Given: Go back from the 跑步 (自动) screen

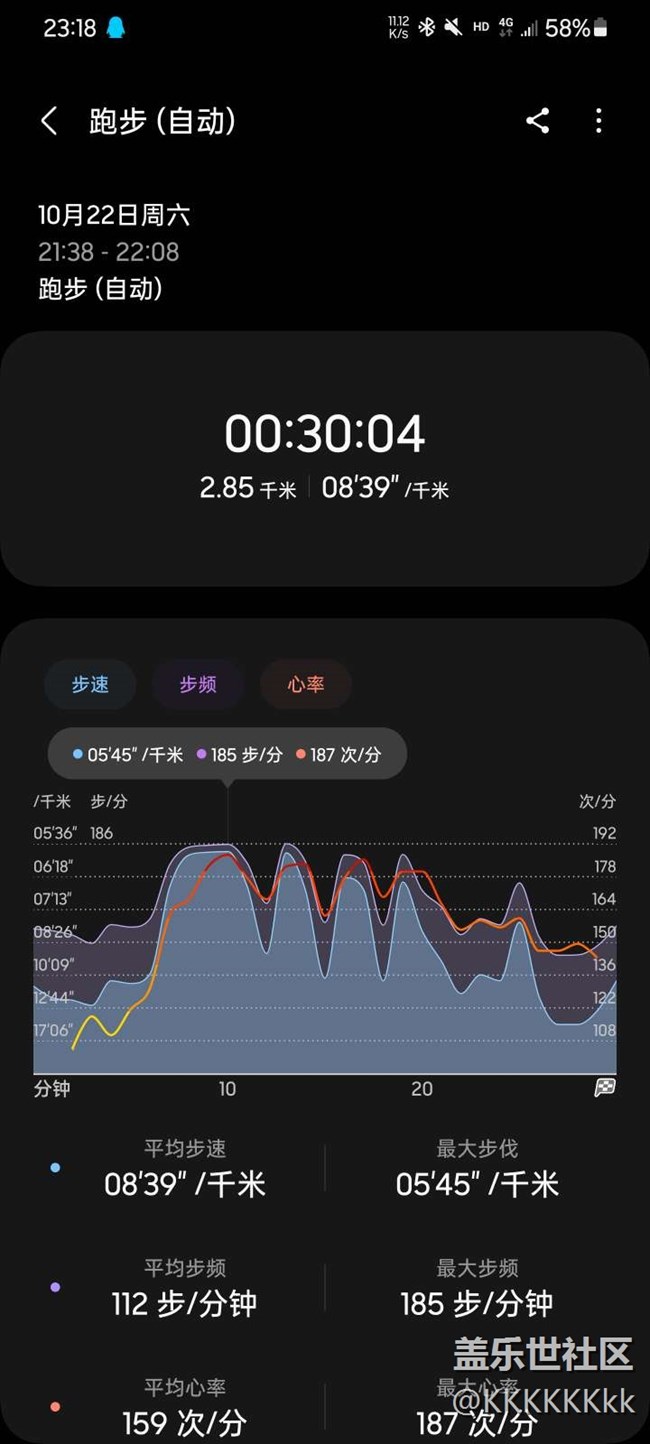Looking at the screenshot, I should click(x=48, y=122).
